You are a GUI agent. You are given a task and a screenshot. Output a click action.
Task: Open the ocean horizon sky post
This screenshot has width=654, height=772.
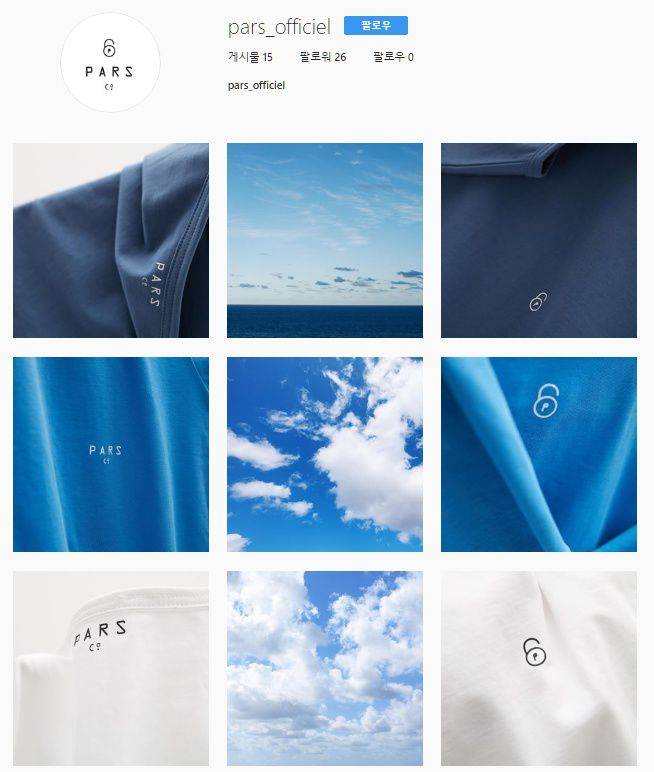click(325, 240)
